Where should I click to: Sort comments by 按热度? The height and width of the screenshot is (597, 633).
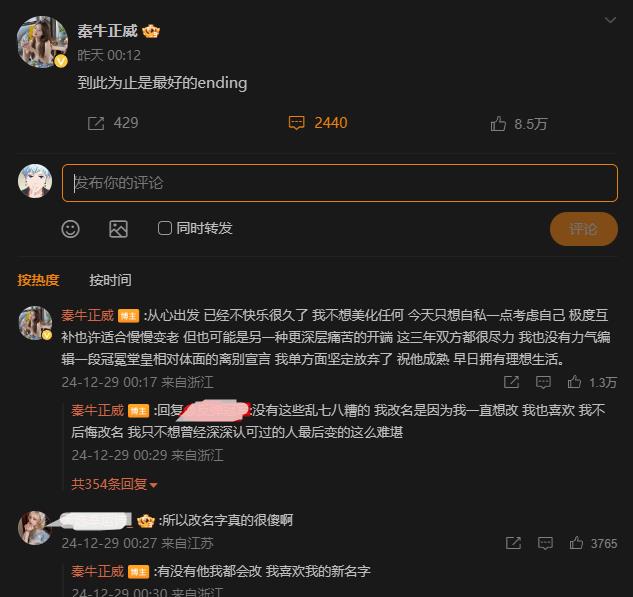(x=39, y=280)
